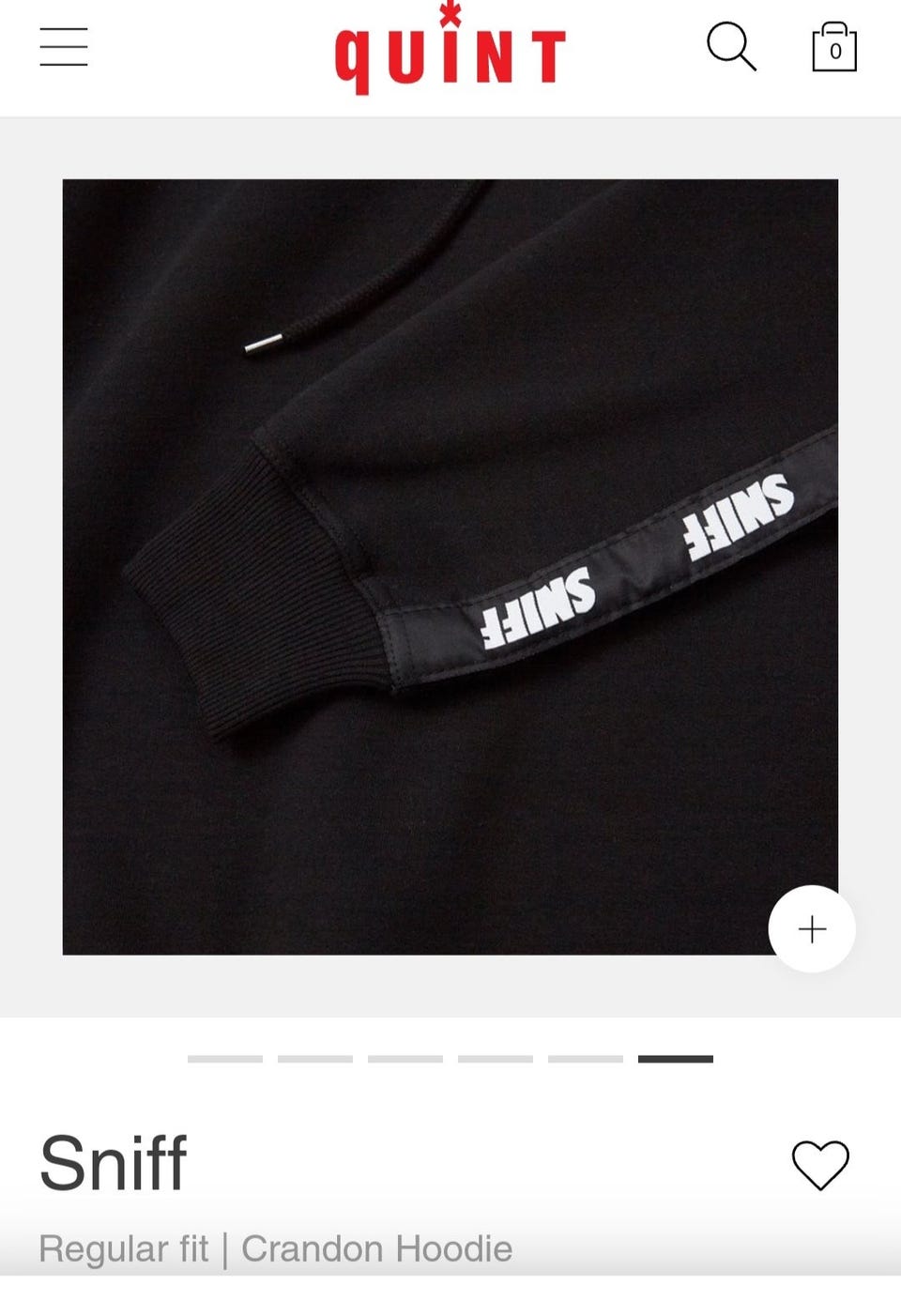901x1316 pixels.
Task: Open the hamburger menu
Action: coord(64,47)
